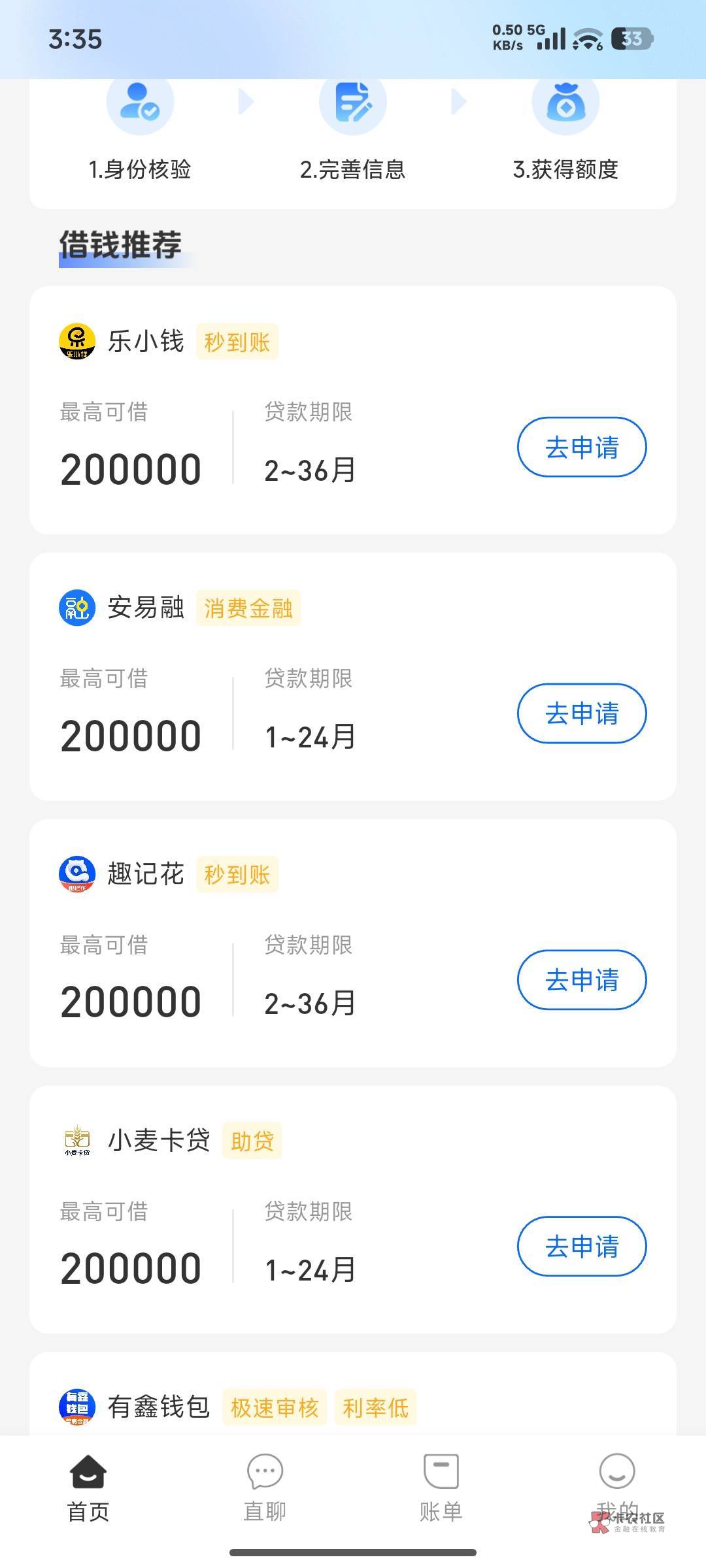The width and height of the screenshot is (706, 1568).
Task: Tap 去申请 on the 安易融 card
Action: point(582,713)
